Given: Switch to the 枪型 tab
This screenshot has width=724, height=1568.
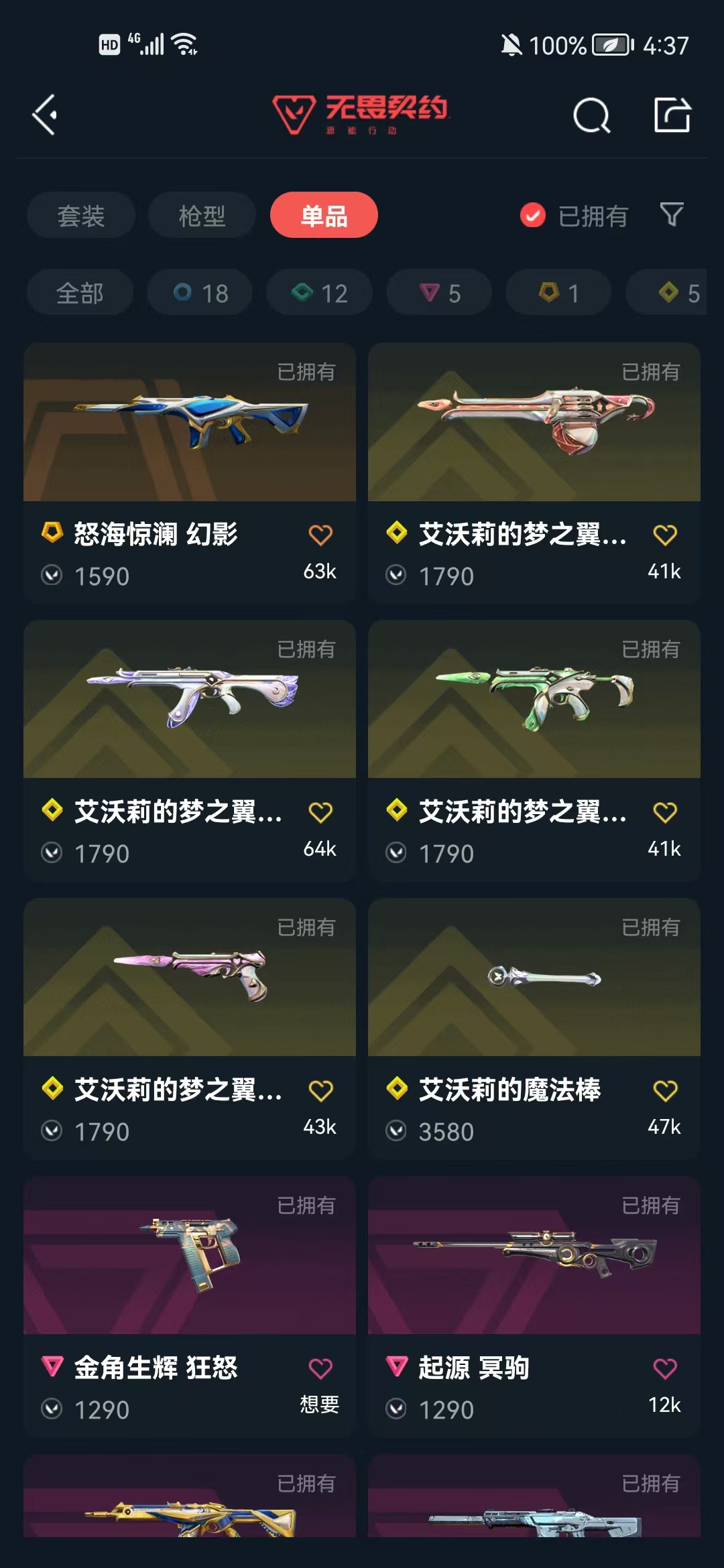Looking at the screenshot, I should 202,216.
